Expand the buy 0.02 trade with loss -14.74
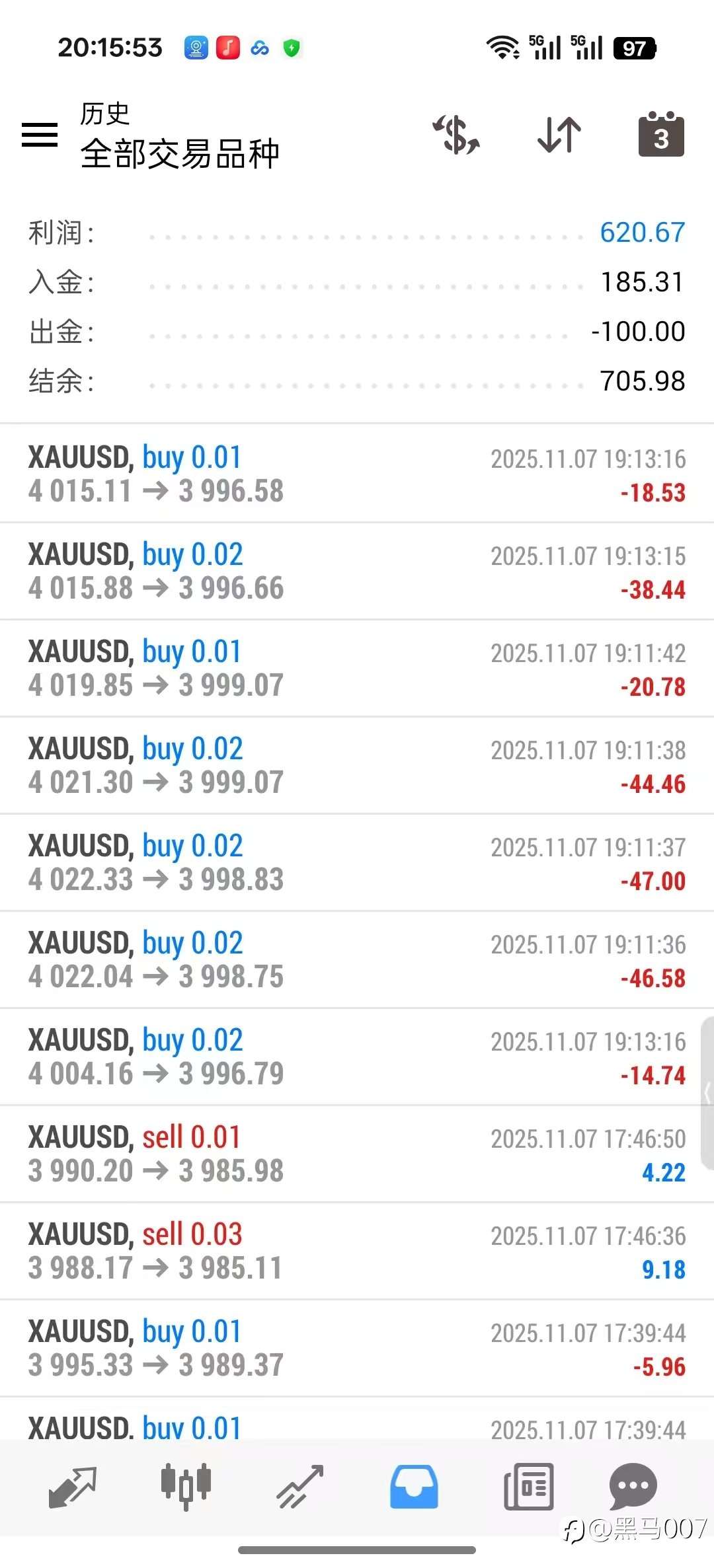714x1568 pixels. [x=357, y=1057]
